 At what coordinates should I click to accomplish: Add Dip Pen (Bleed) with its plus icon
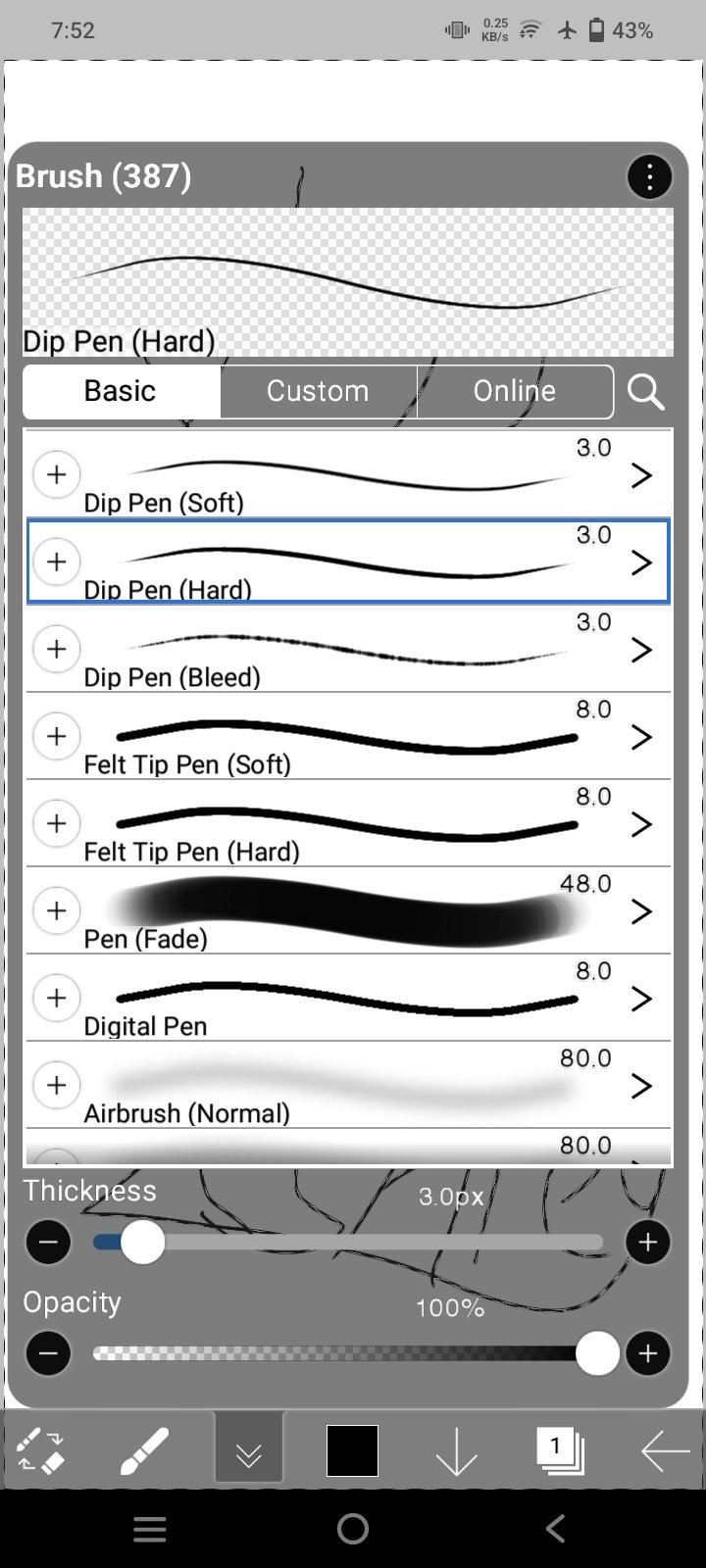click(57, 649)
